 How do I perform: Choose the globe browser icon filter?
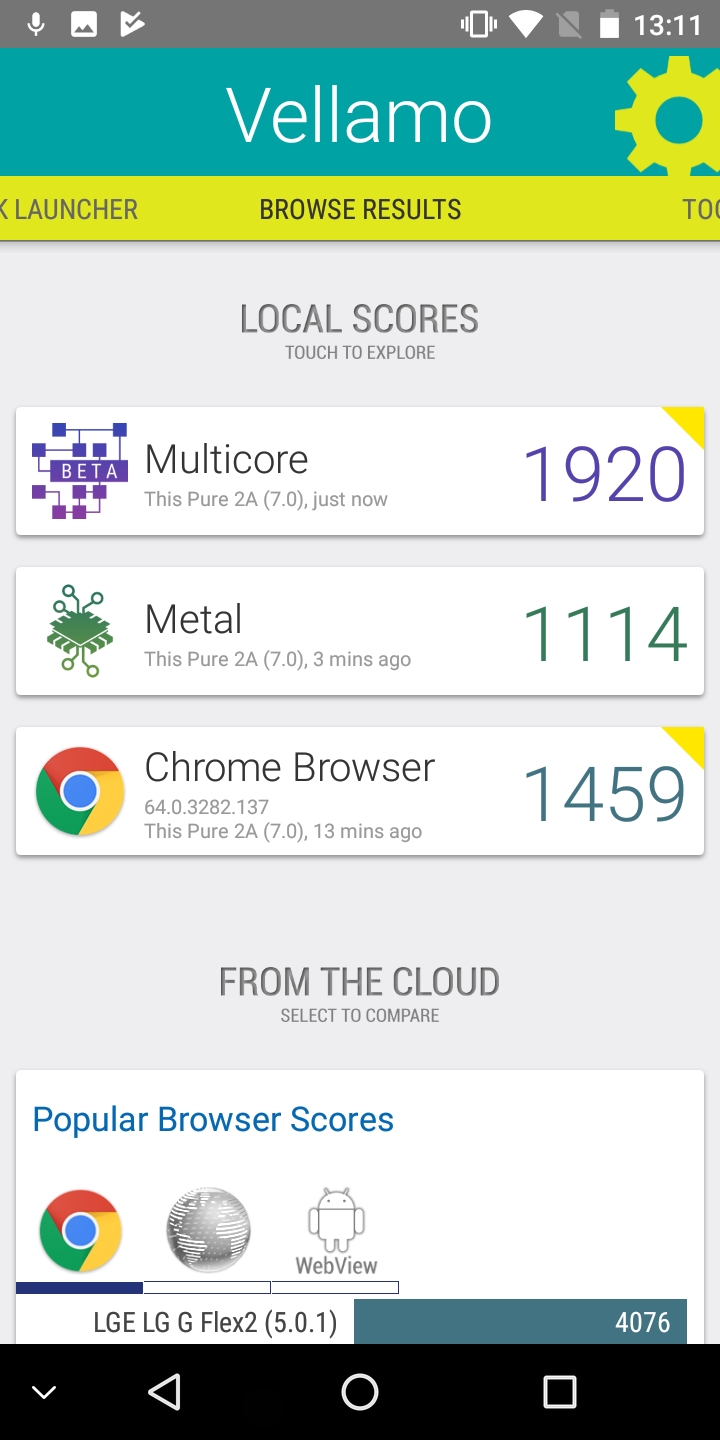point(208,1232)
